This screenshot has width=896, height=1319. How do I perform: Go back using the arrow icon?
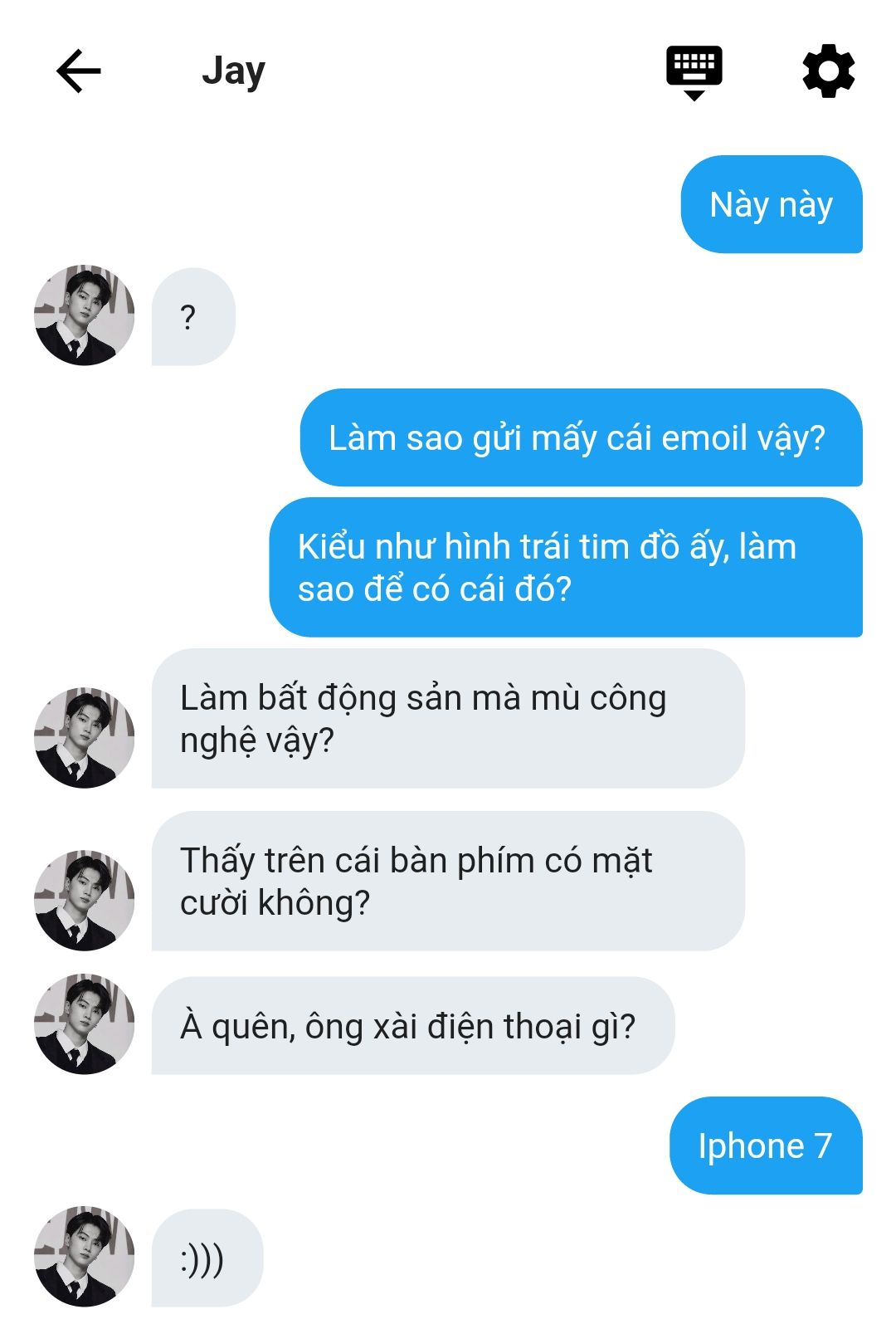(78, 71)
